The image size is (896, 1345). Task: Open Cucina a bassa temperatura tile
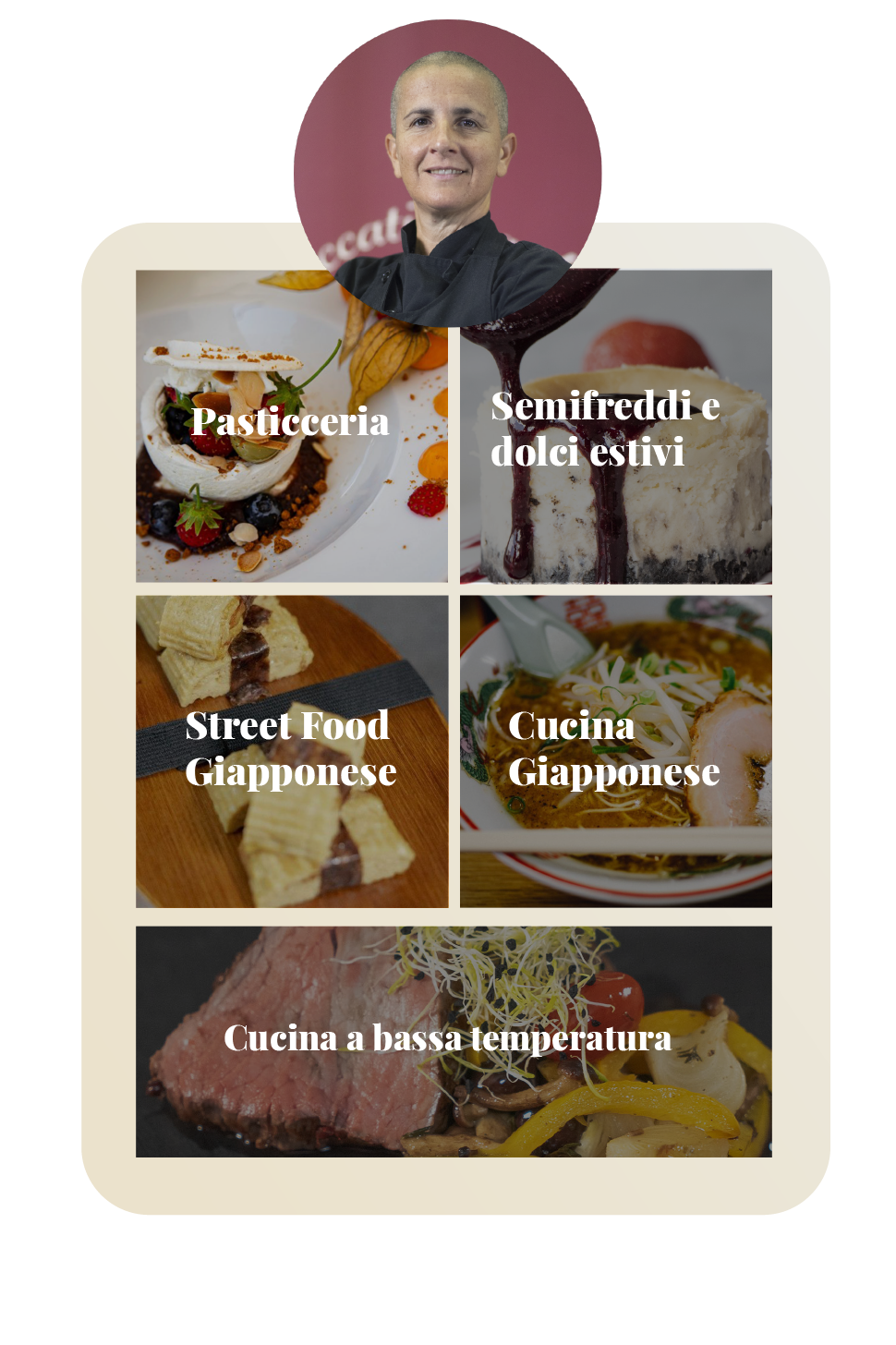(453, 1040)
